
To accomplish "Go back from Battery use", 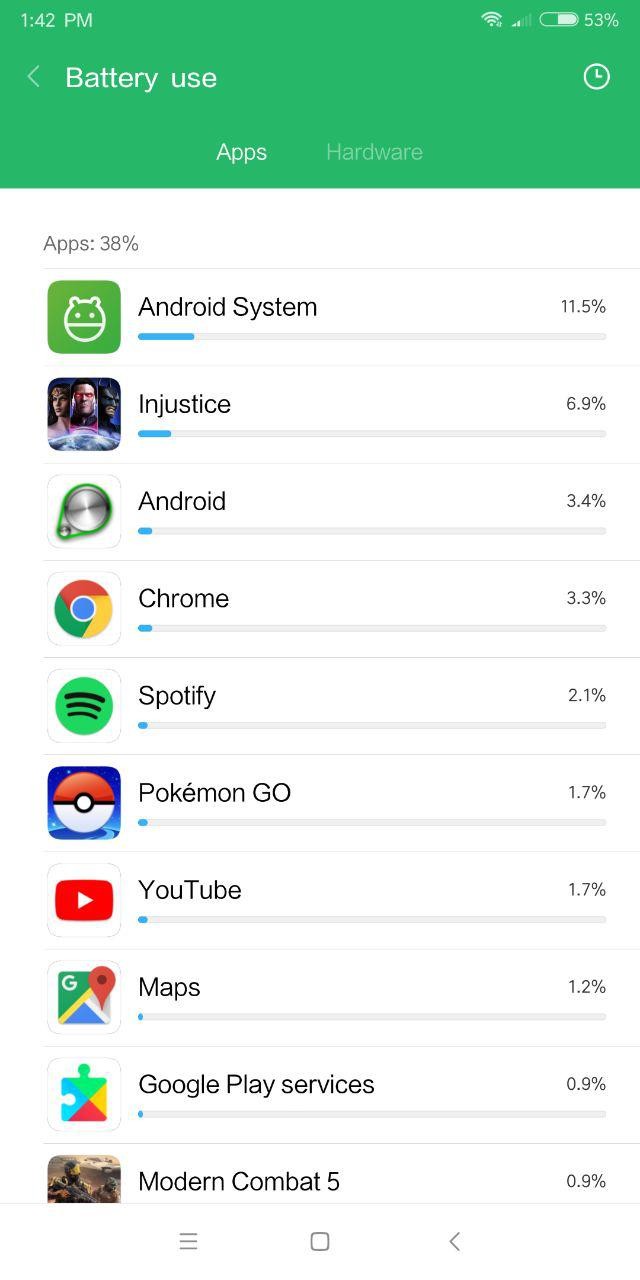I will pyautogui.click(x=34, y=77).
